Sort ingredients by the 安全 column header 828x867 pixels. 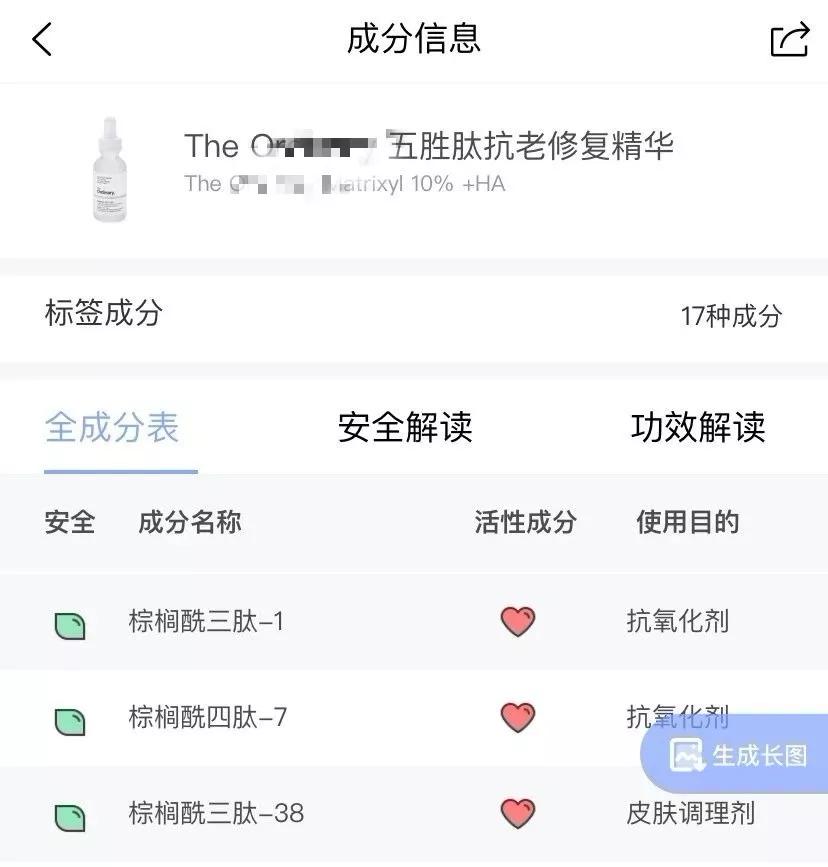click(67, 523)
